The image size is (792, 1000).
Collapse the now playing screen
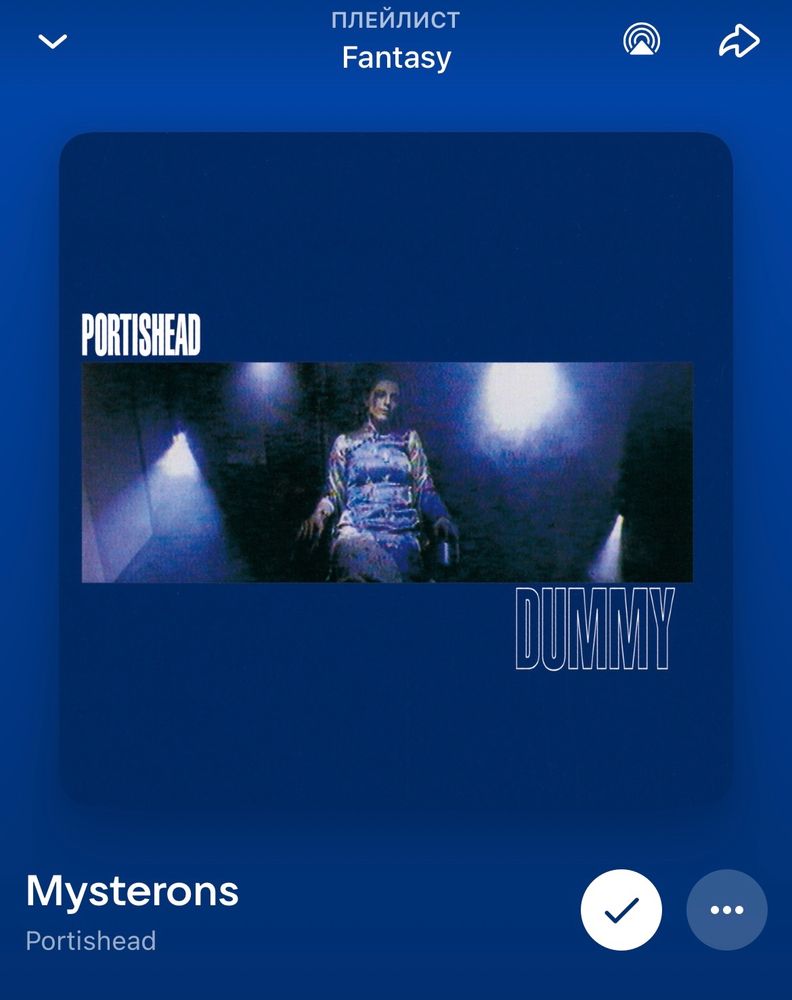pyautogui.click(x=52, y=42)
